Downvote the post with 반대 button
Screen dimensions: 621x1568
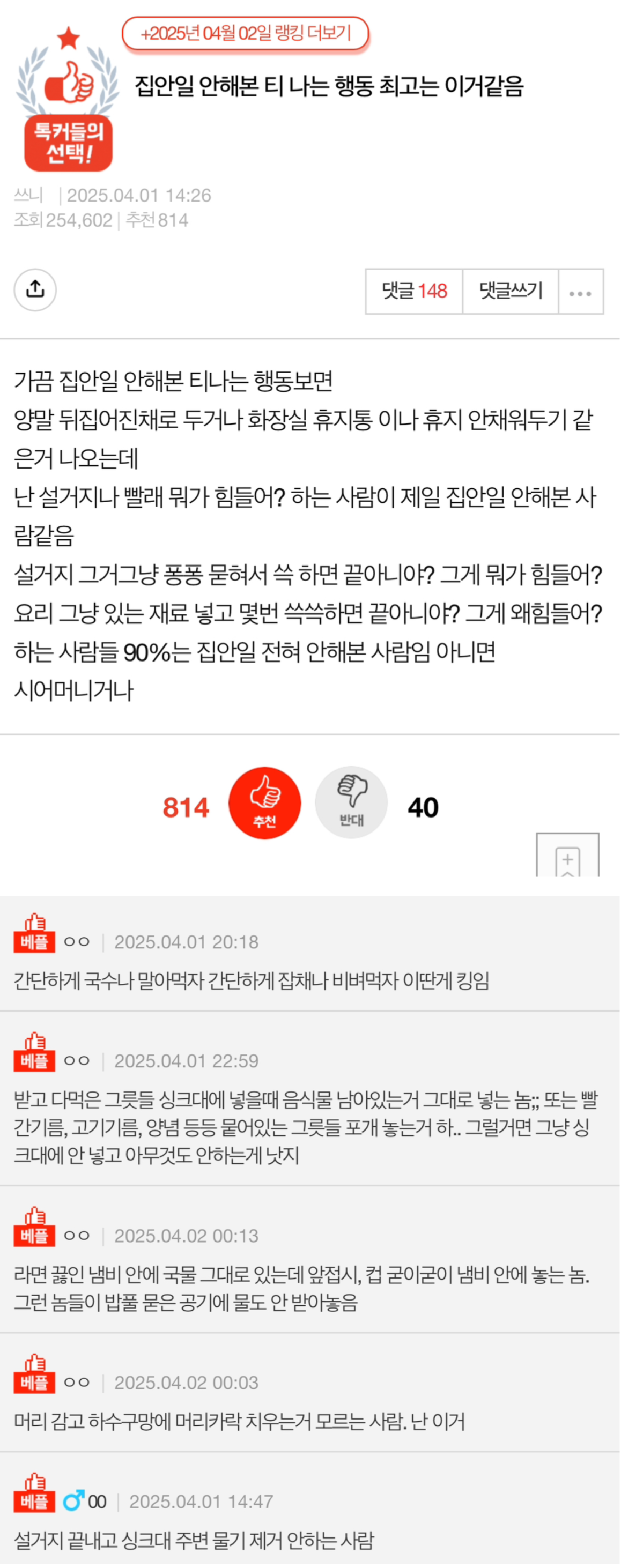[351, 804]
